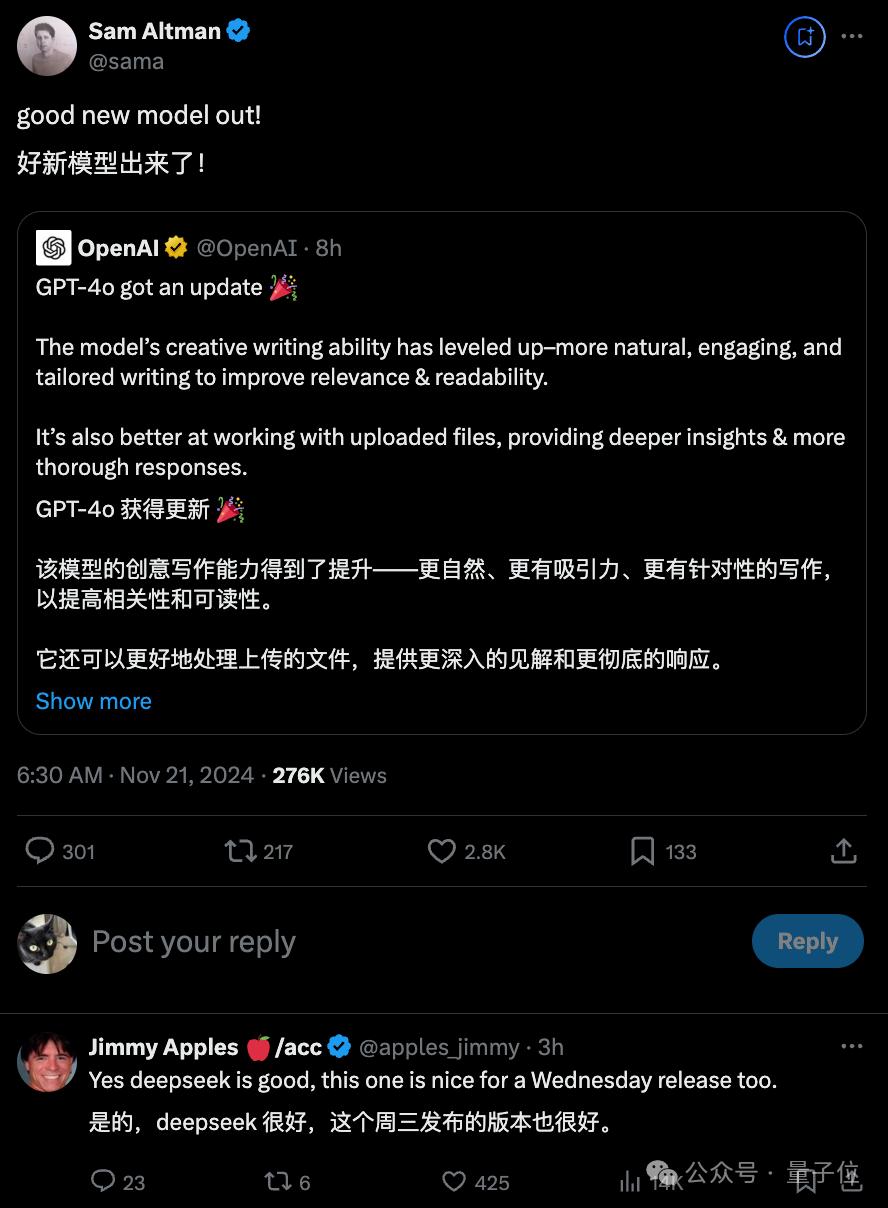The width and height of the screenshot is (888, 1208).
Task: Click the like icon on Jimmy Apples' reply
Action: pyautogui.click(x=454, y=1182)
